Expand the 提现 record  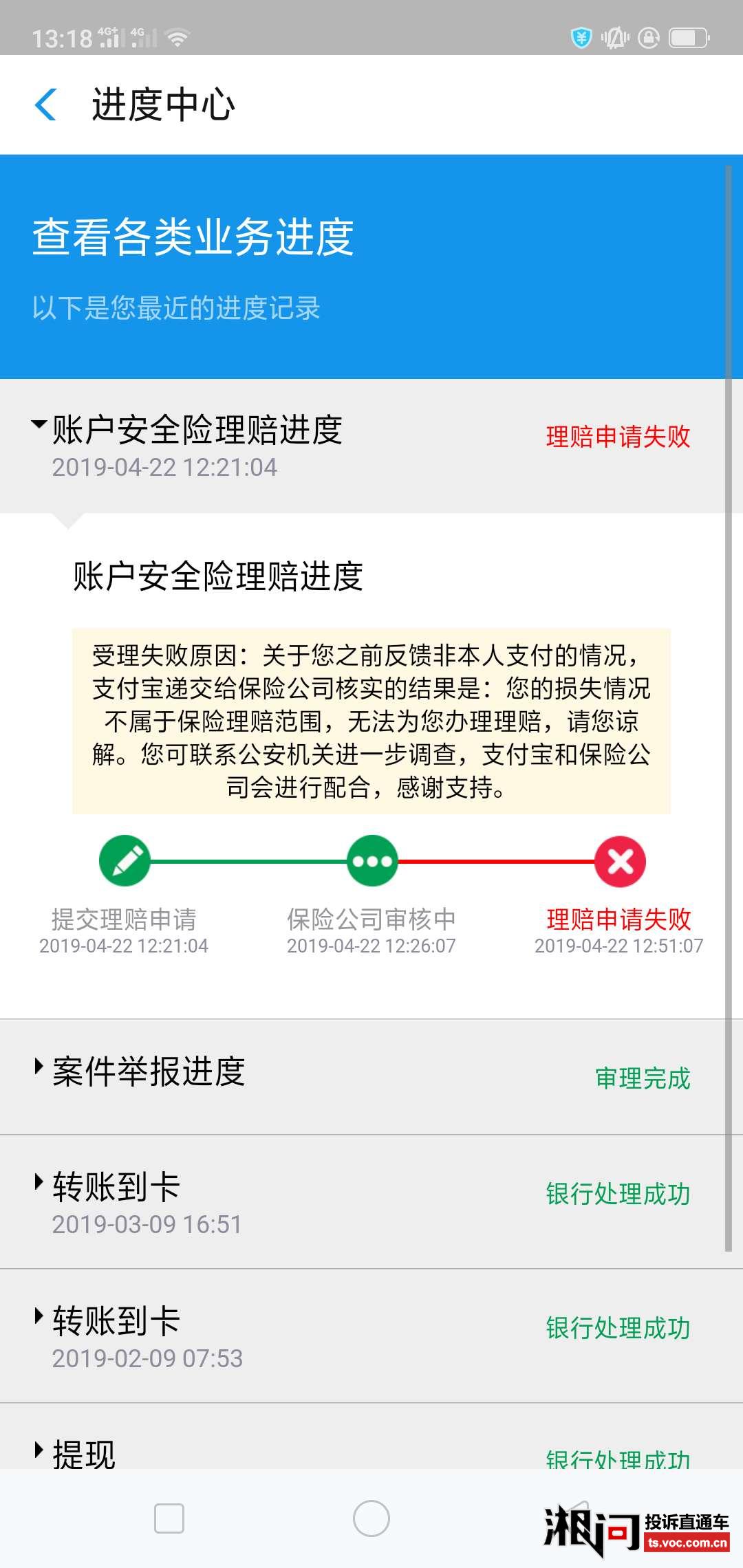click(371, 1437)
